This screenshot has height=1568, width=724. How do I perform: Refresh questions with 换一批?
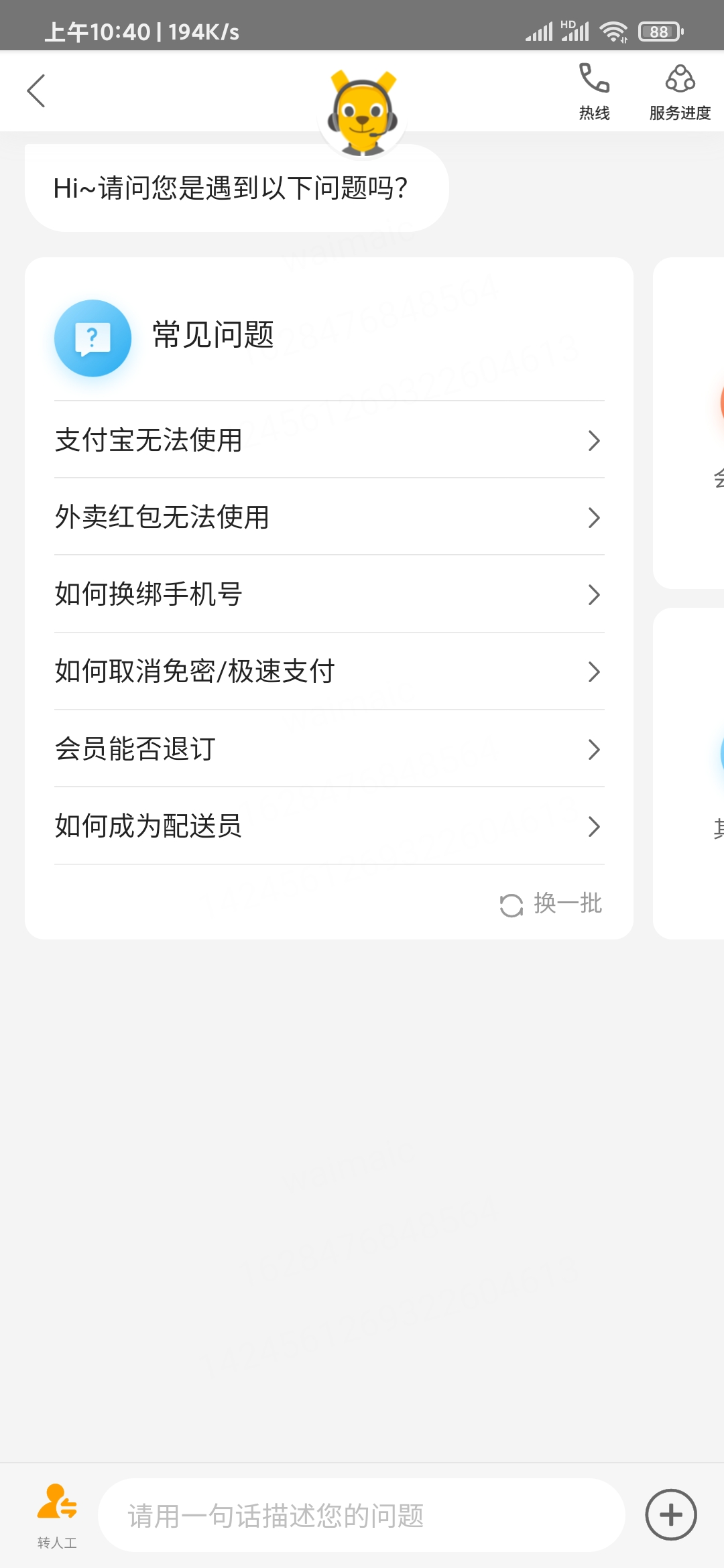566,905
